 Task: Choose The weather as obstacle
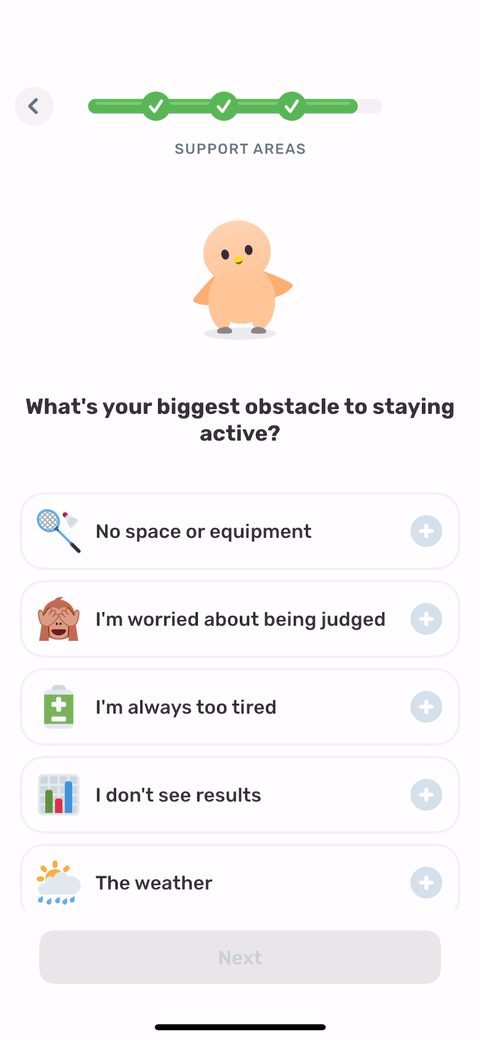[x=240, y=879]
